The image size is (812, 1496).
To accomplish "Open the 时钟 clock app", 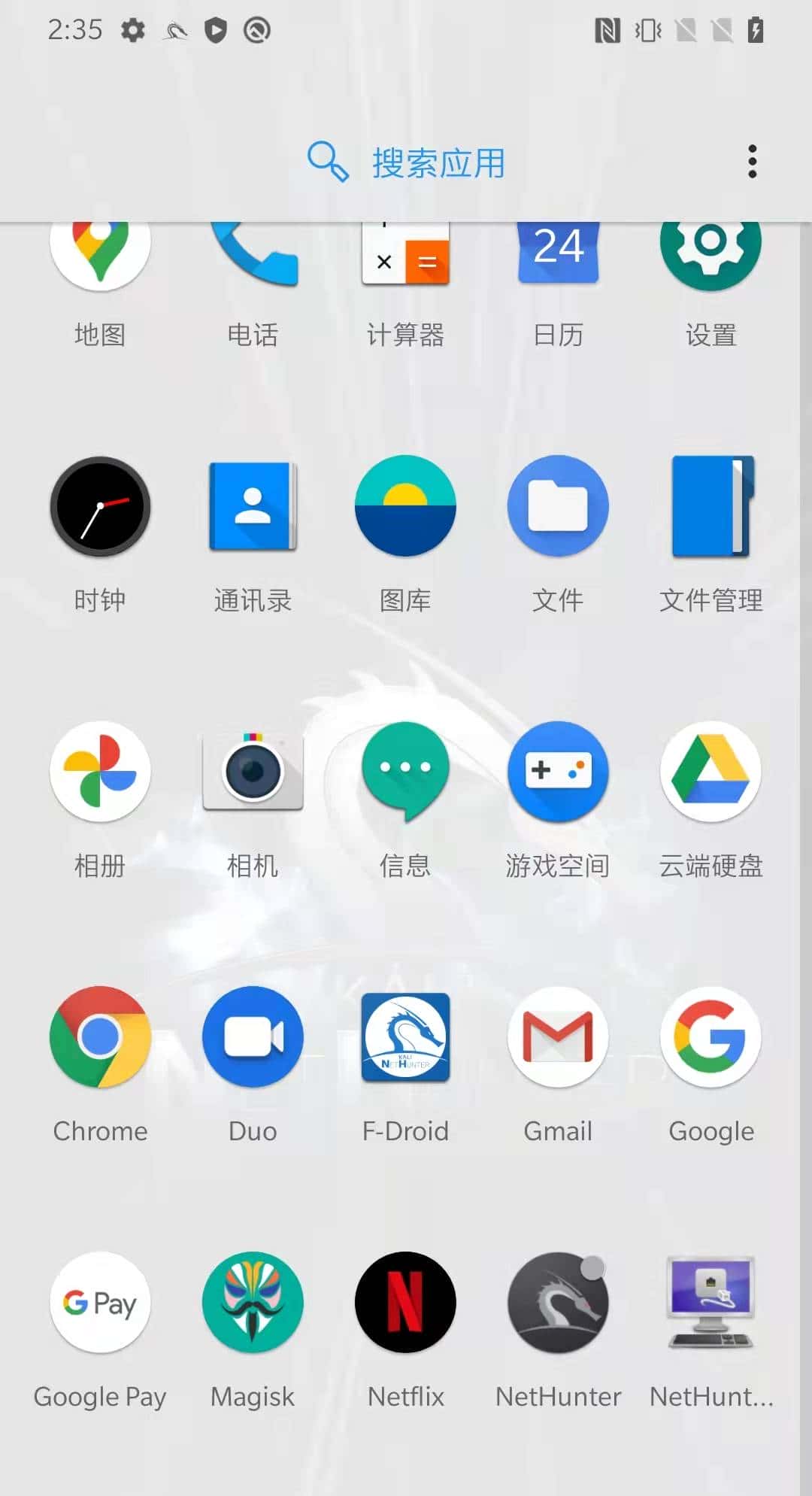I will click(100, 507).
